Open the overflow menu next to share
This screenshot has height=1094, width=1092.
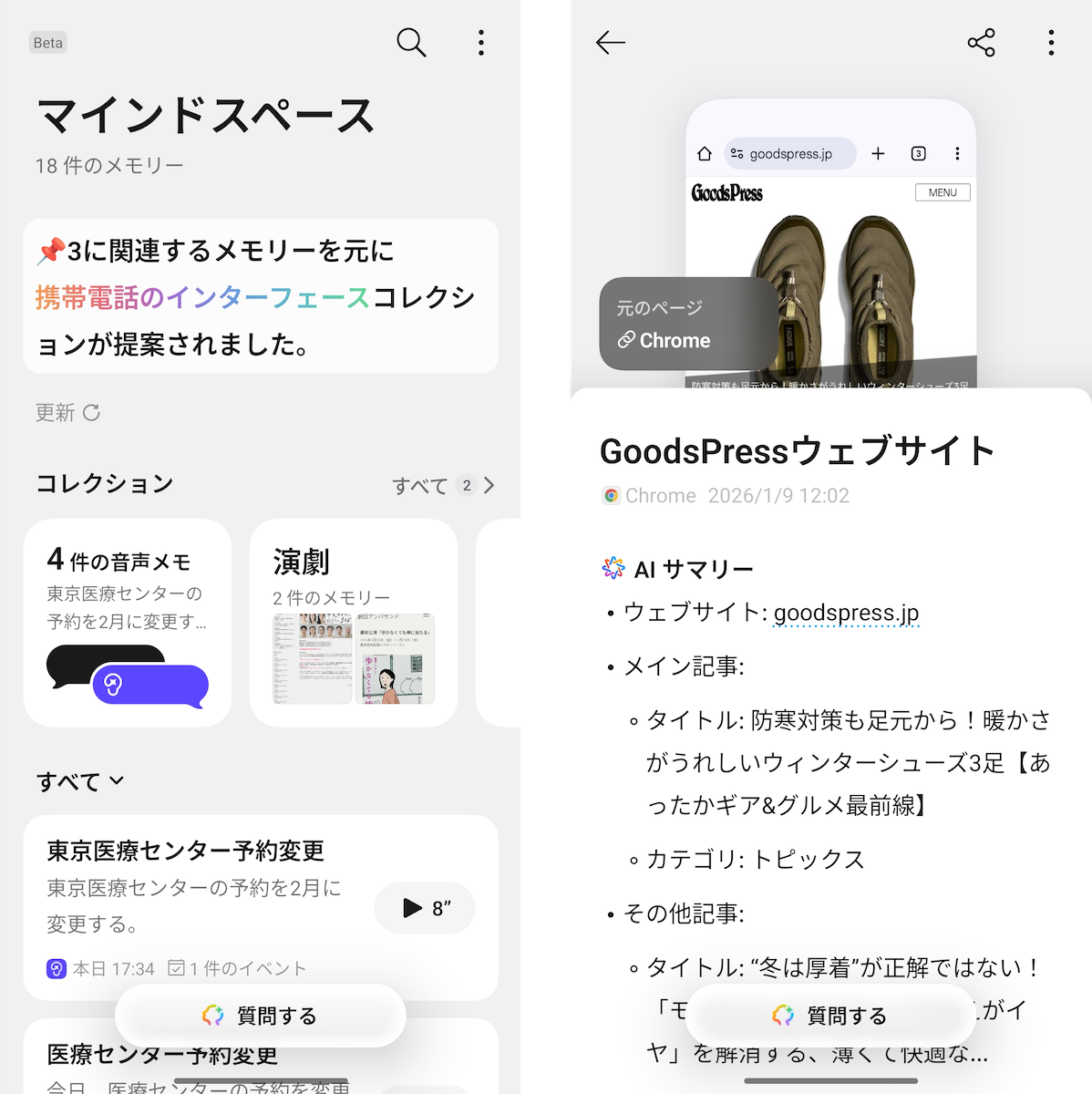click(x=1051, y=42)
